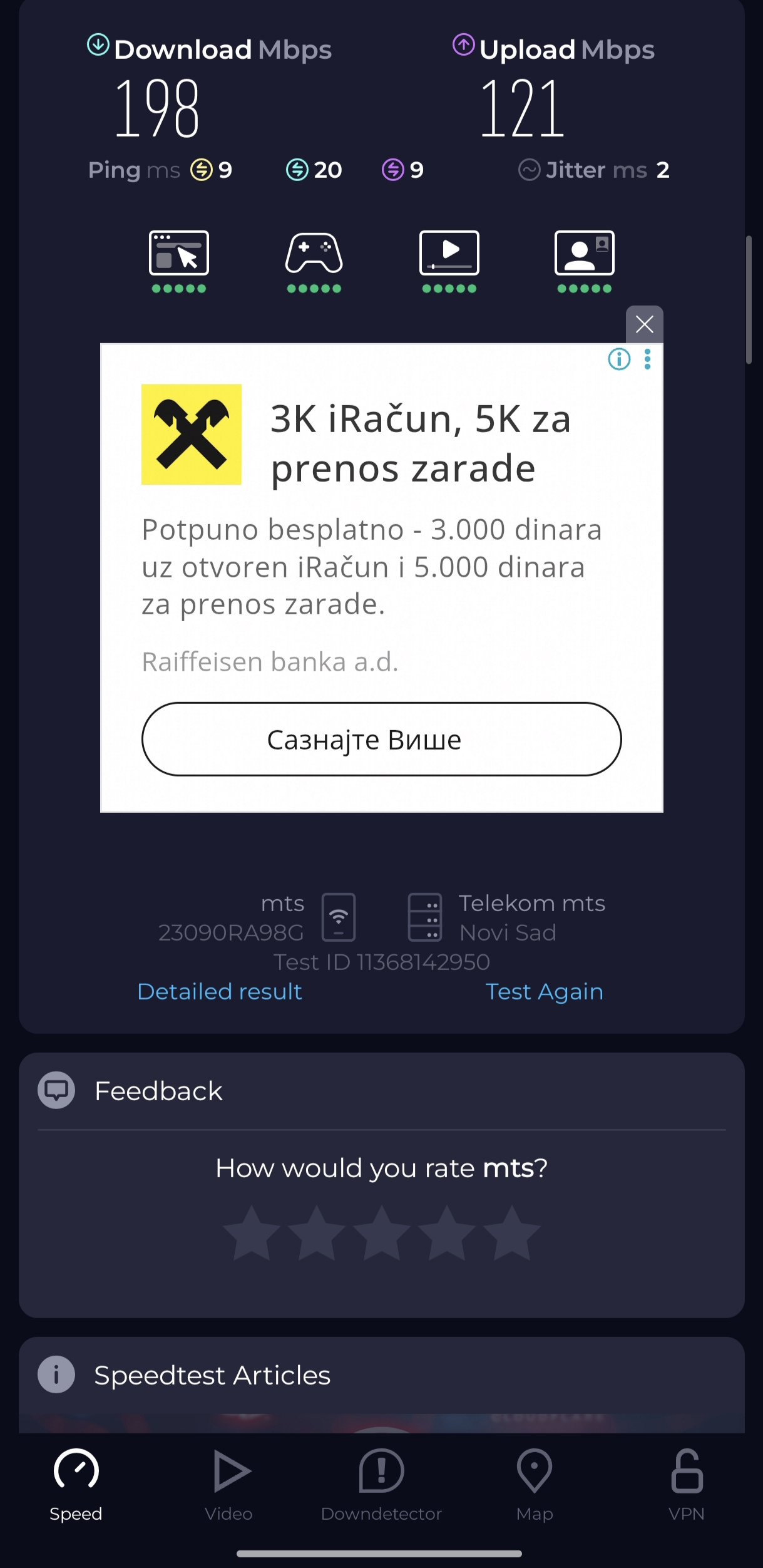Close the Raiffeisen ad banner

click(x=644, y=324)
